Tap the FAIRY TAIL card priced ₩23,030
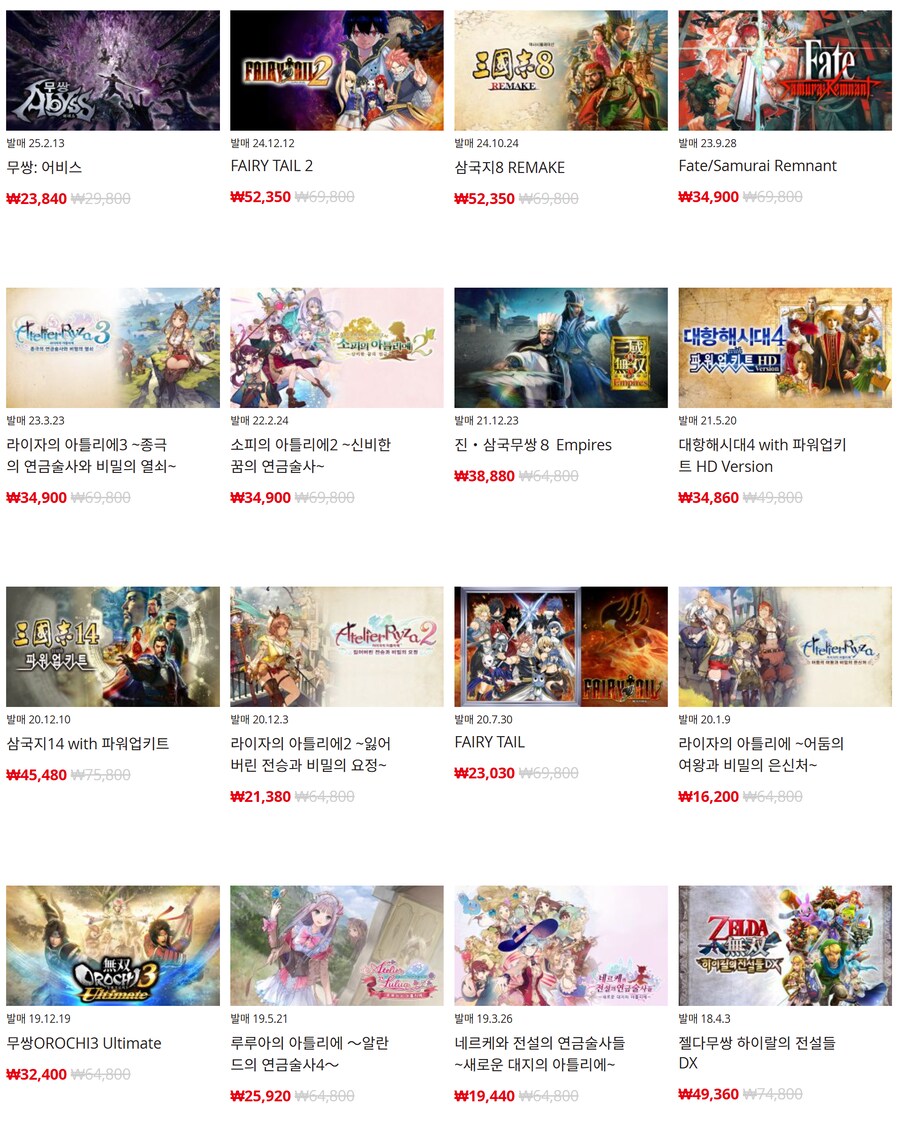The image size is (900, 1138). click(x=561, y=647)
